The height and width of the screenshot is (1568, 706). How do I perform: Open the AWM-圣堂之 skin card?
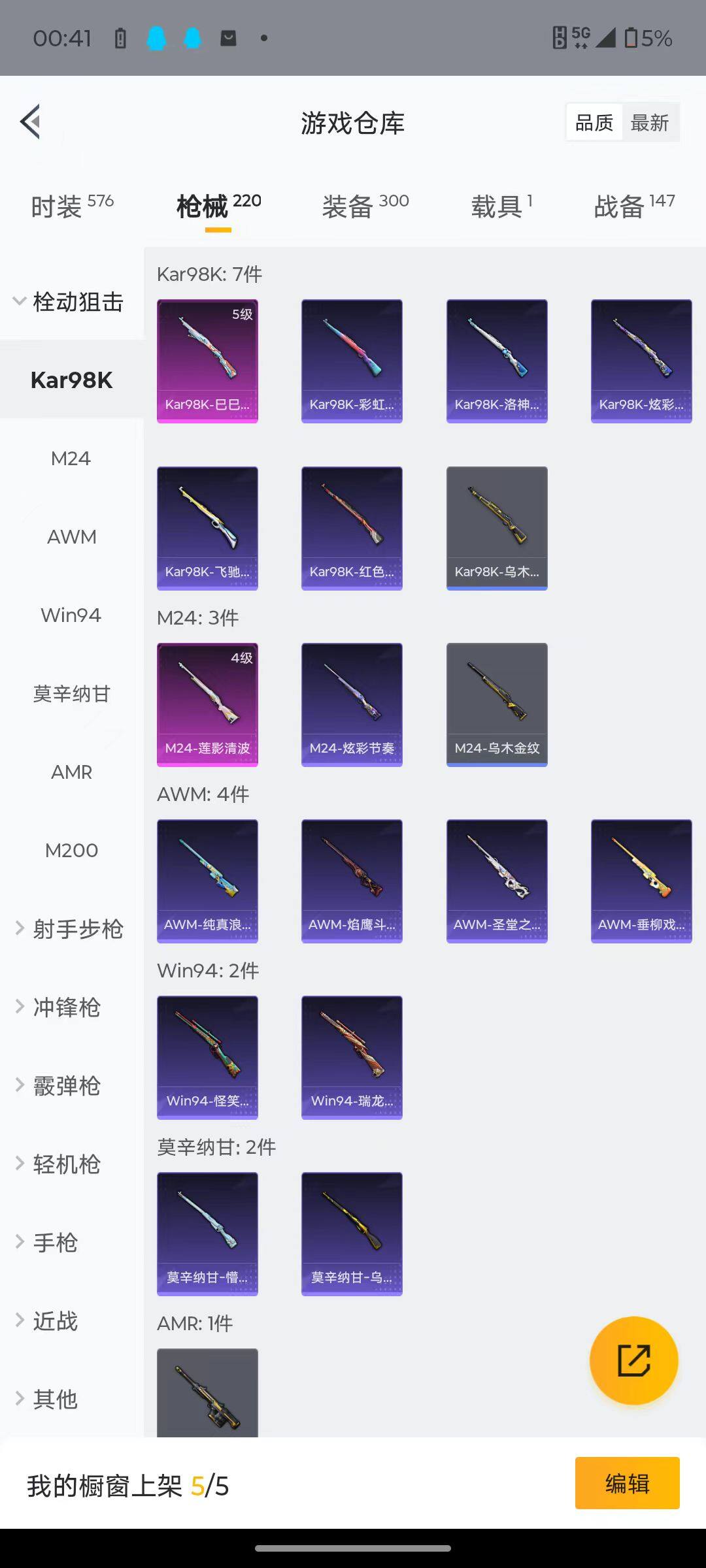pos(496,879)
